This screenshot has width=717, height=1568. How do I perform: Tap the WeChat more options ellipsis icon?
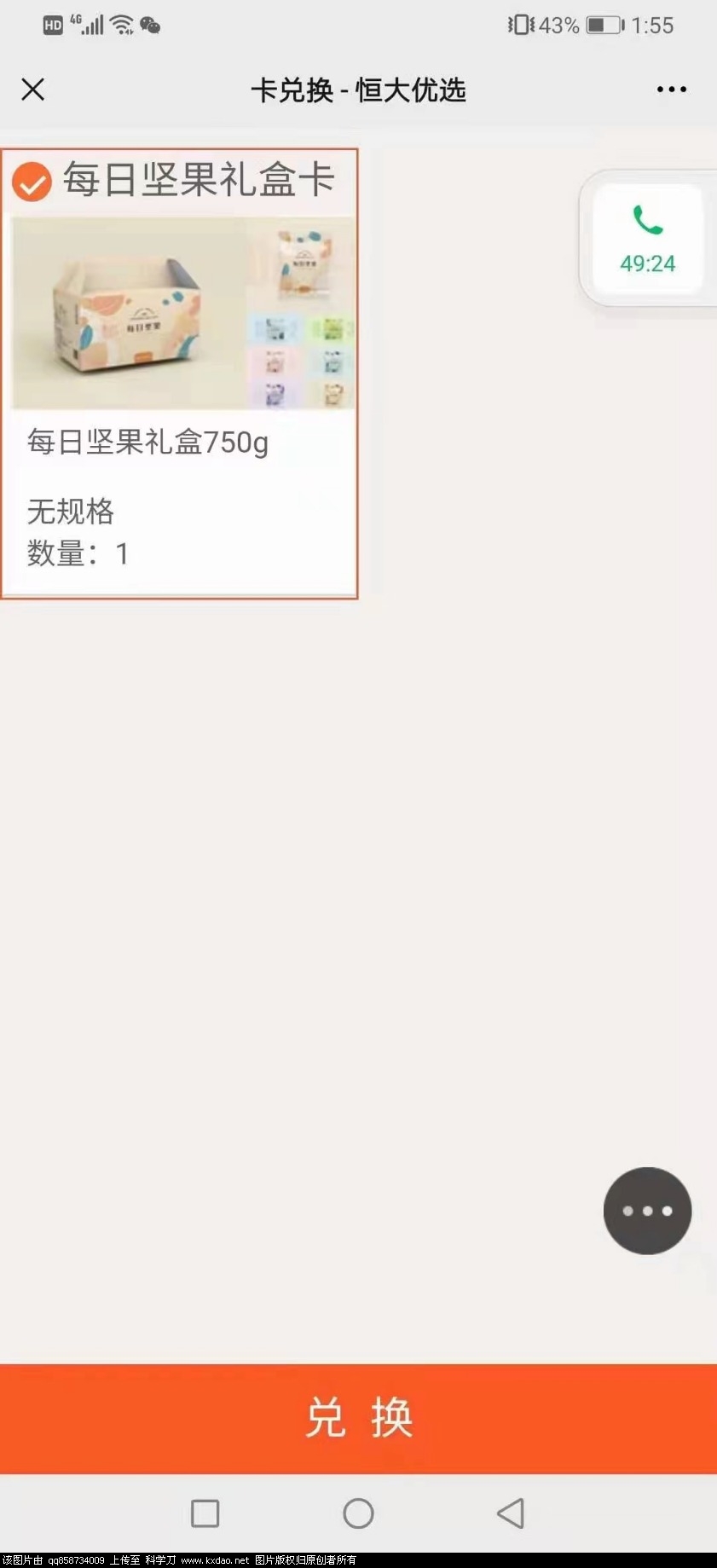click(672, 89)
